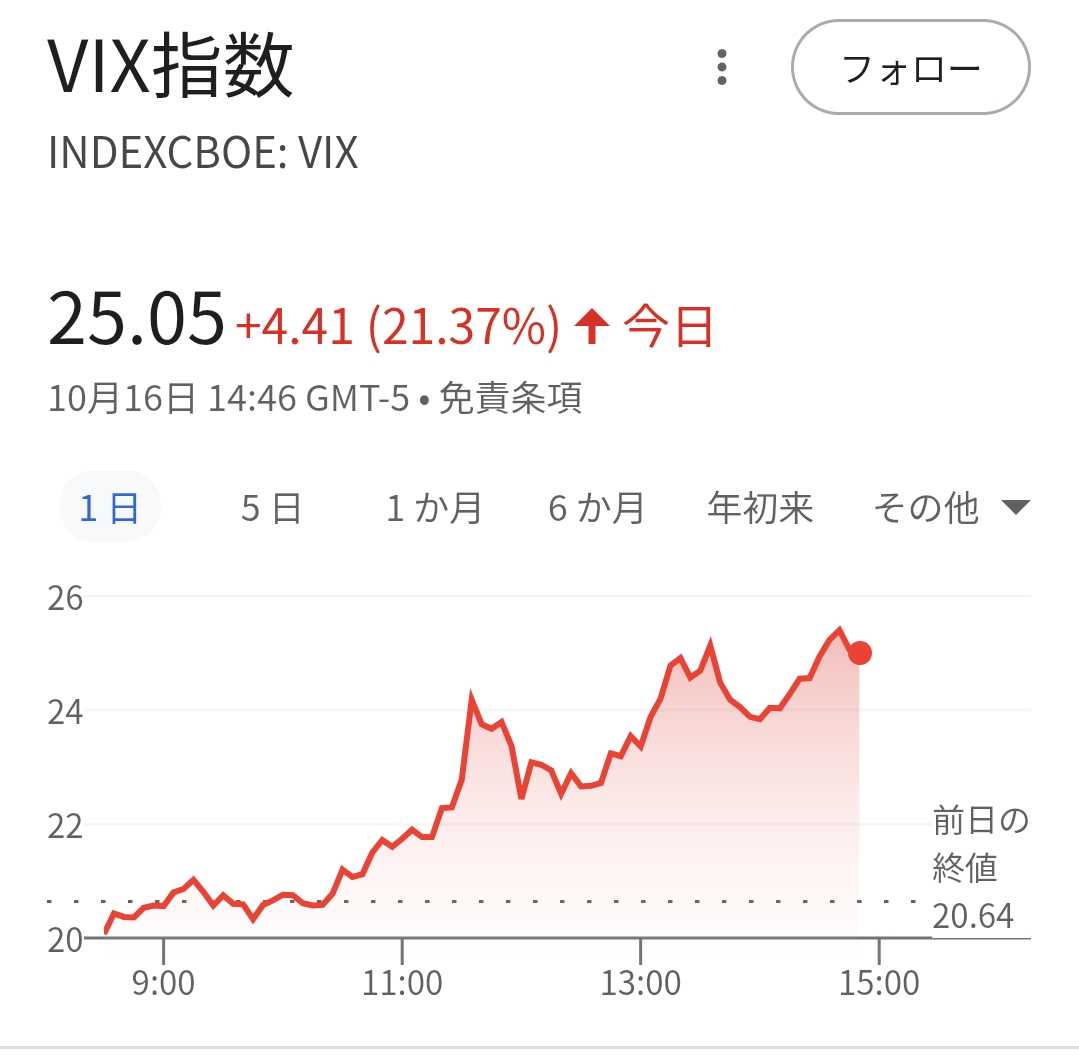The width and height of the screenshot is (1079, 1055).
Task: Switch chart to 6か月 range
Action: tap(596, 508)
